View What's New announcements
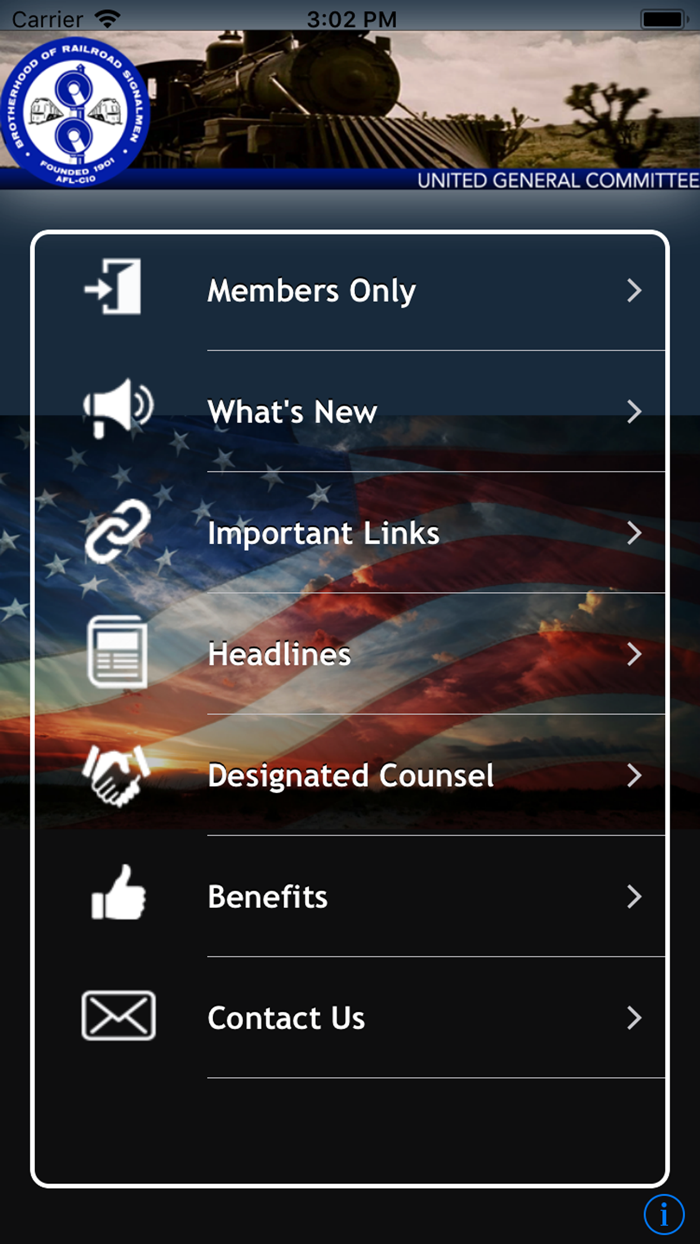The height and width of the screenshot is (1244, 700). (x=350, y=412)
